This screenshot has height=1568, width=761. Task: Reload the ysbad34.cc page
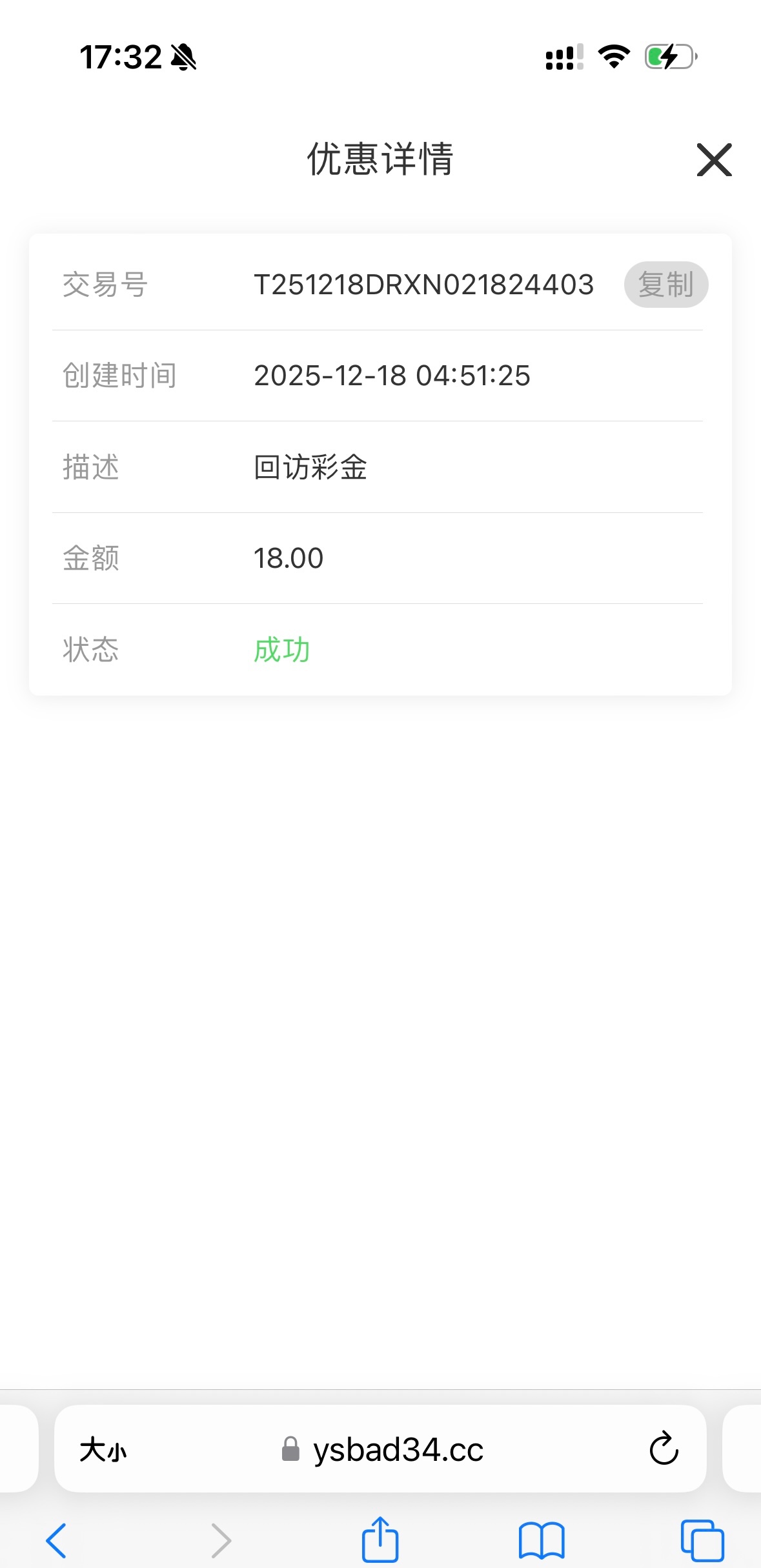click(x=664, y=1449)
